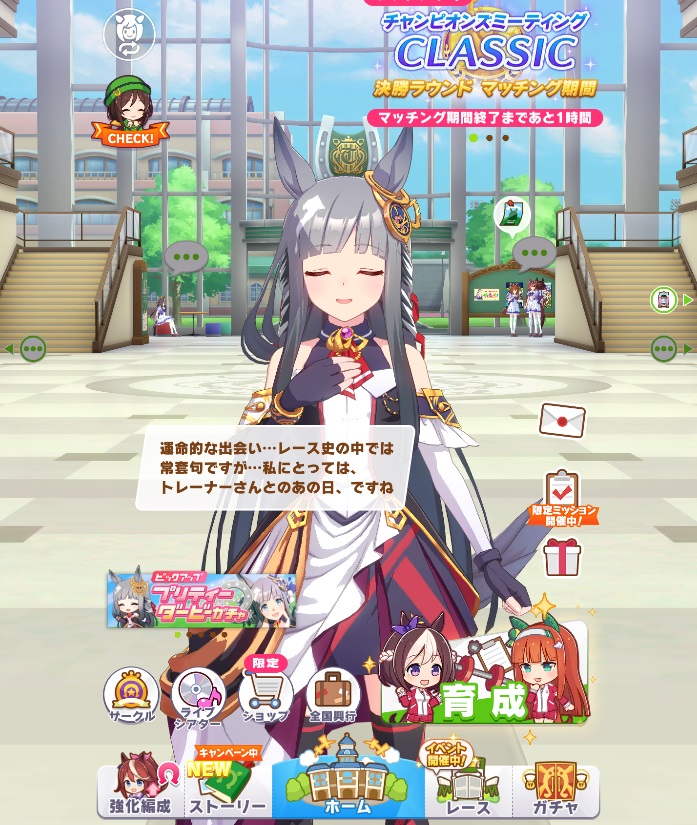Open 全国興行 suitcase icon
Image resolution: width=697 pixels, height=825 pixels.
tap(332, 693)
